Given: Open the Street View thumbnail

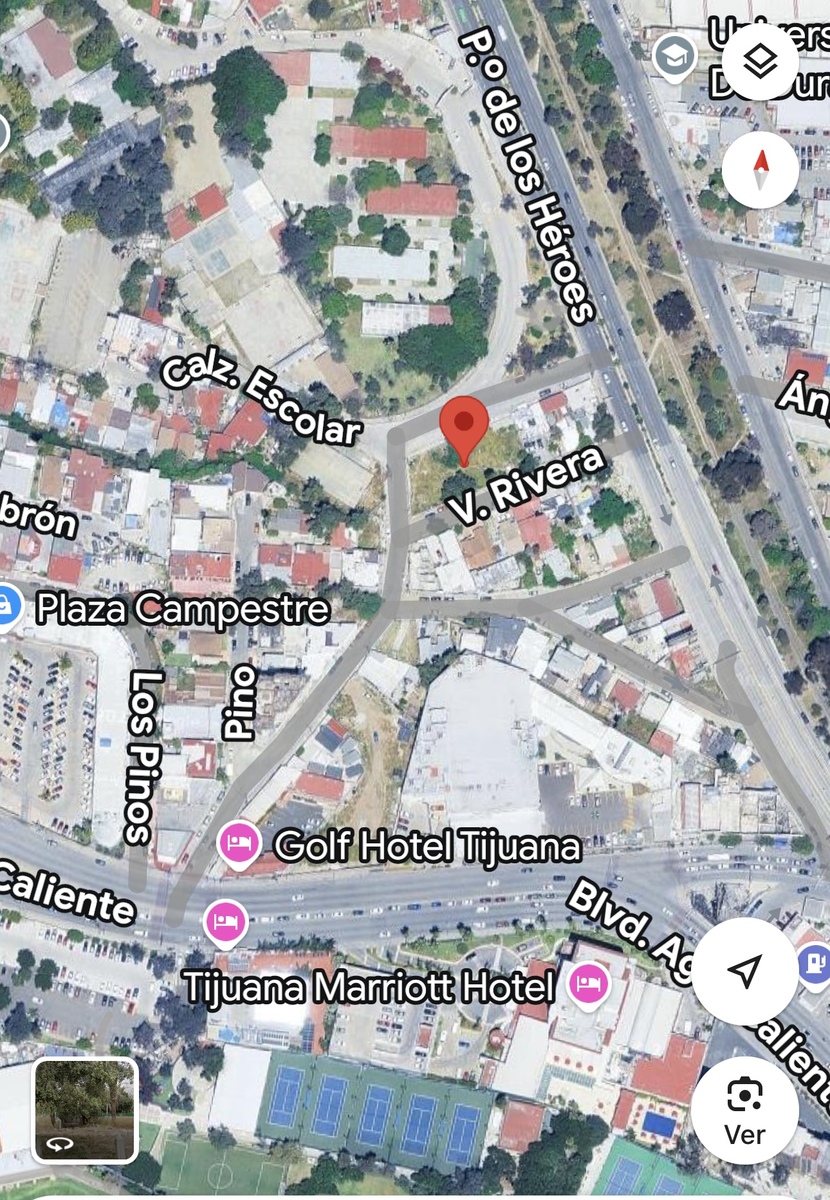Looking at the screenshot, I should pos(85,1109).
